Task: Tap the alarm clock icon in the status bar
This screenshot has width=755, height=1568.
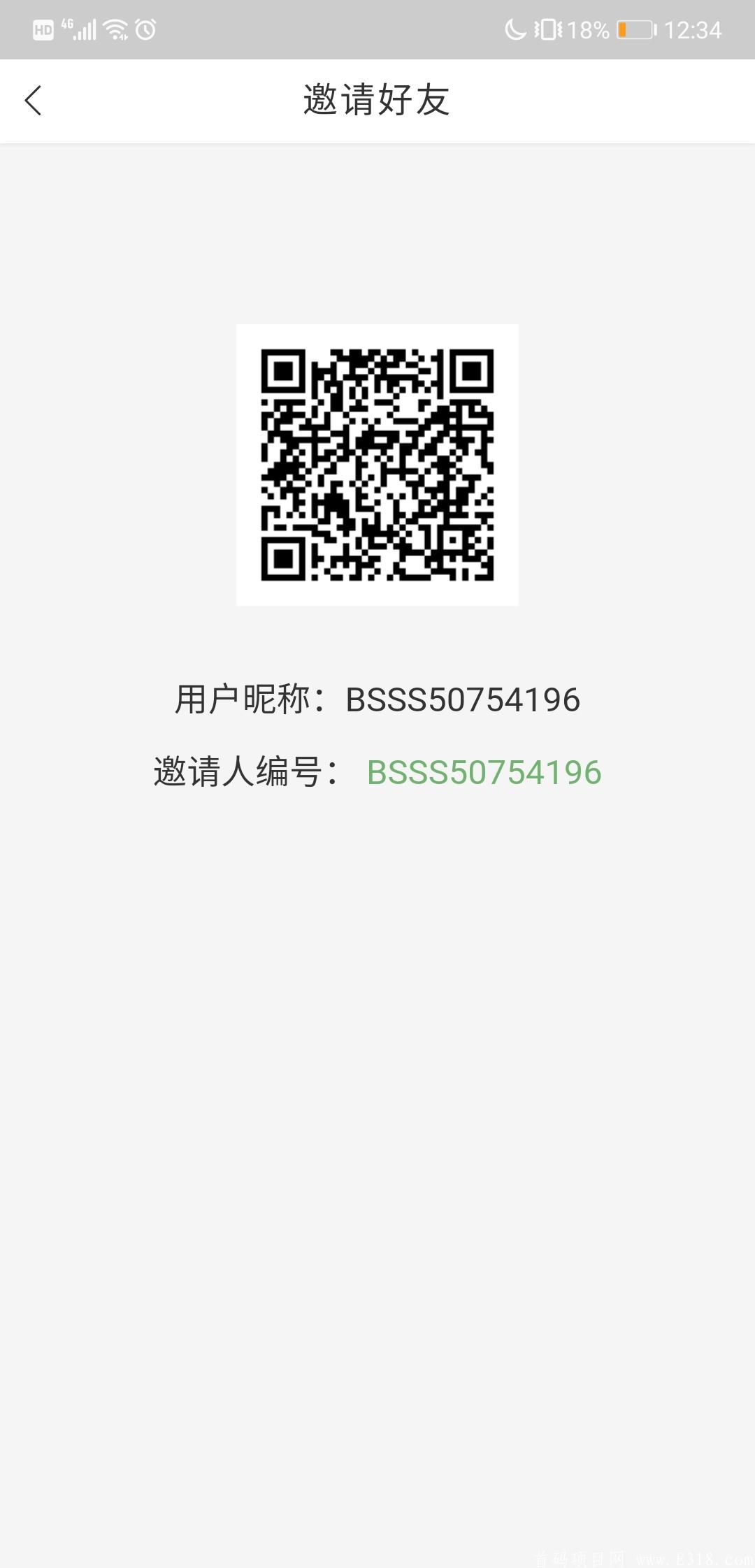Action: (x=143, y=28)
